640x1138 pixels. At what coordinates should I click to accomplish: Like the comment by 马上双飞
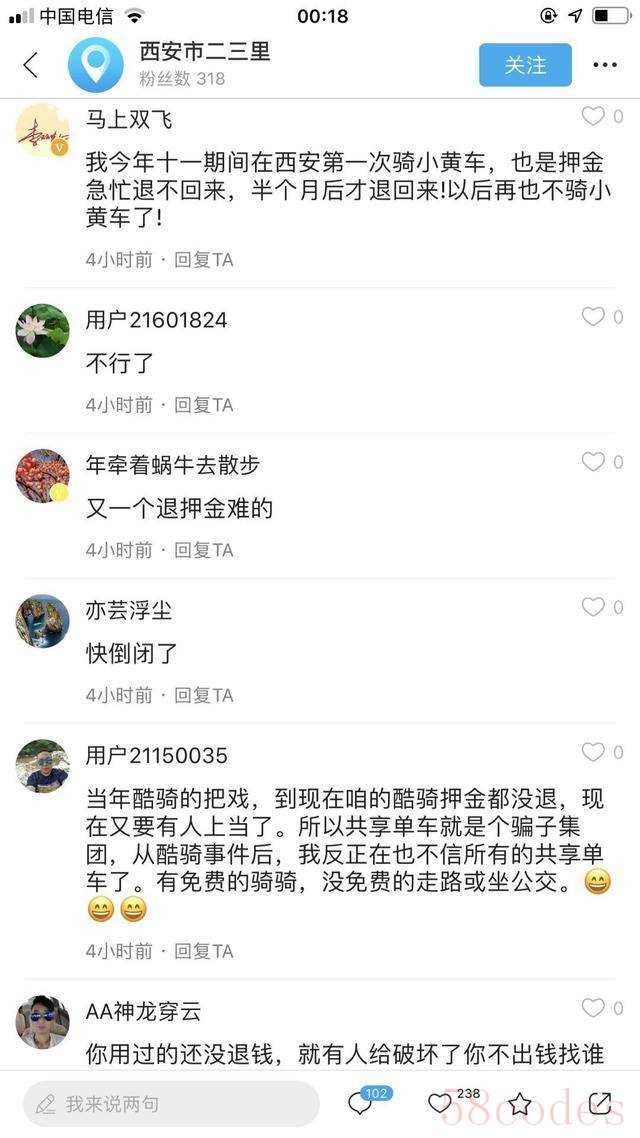[594, 117]
